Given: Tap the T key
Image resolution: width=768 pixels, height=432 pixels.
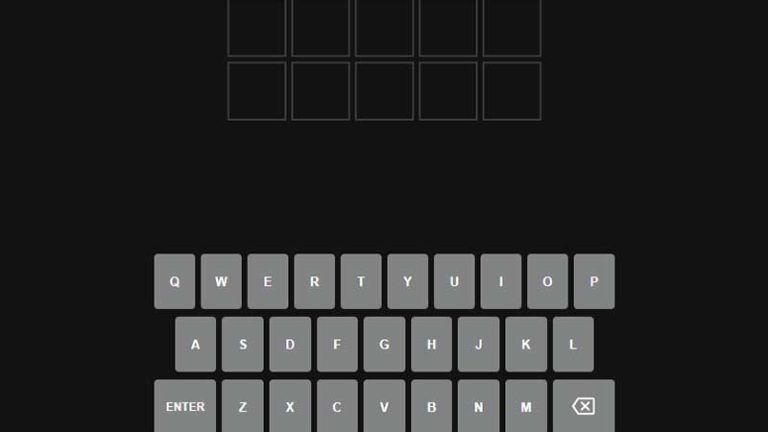Looking at the screenshot, I should click(360, 281).
